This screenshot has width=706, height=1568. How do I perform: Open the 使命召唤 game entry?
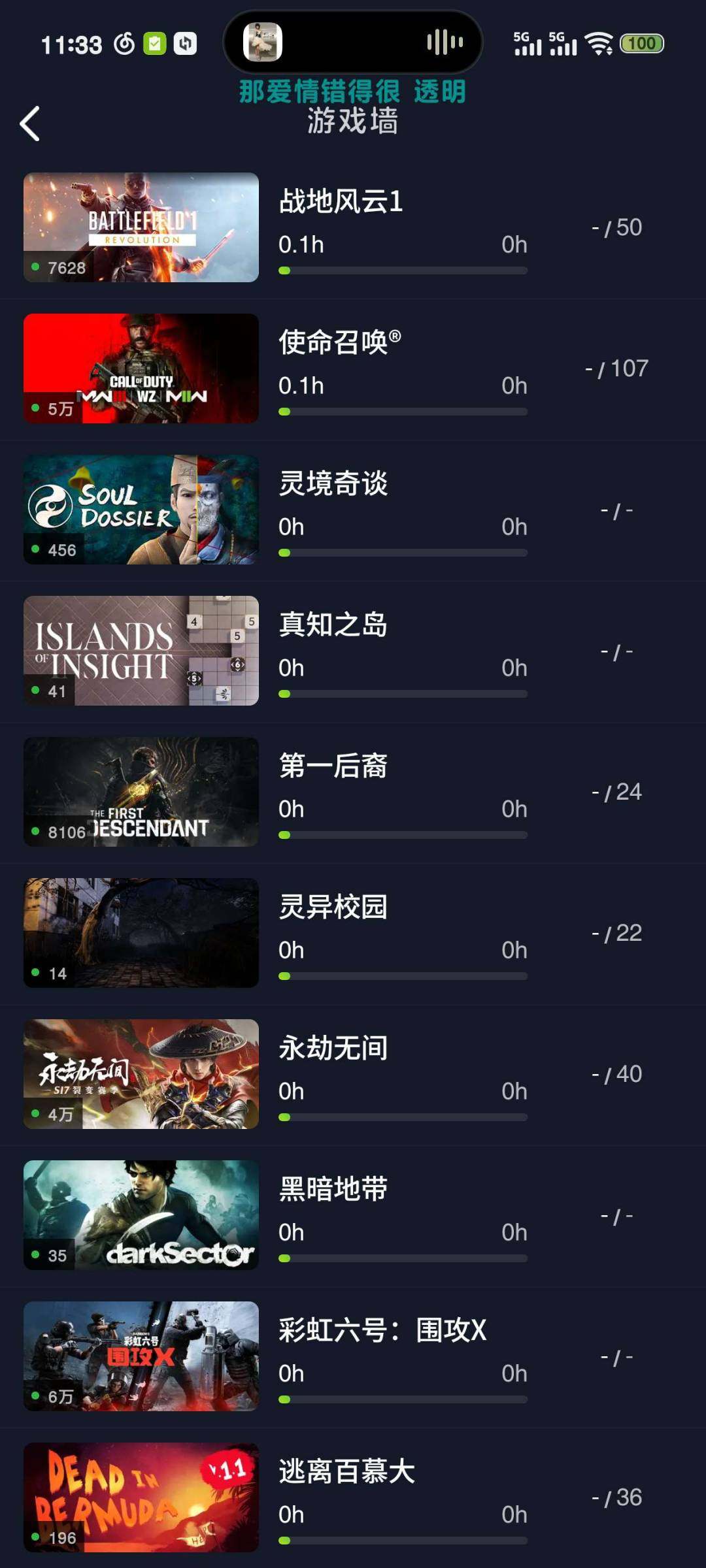coord(353,368)
